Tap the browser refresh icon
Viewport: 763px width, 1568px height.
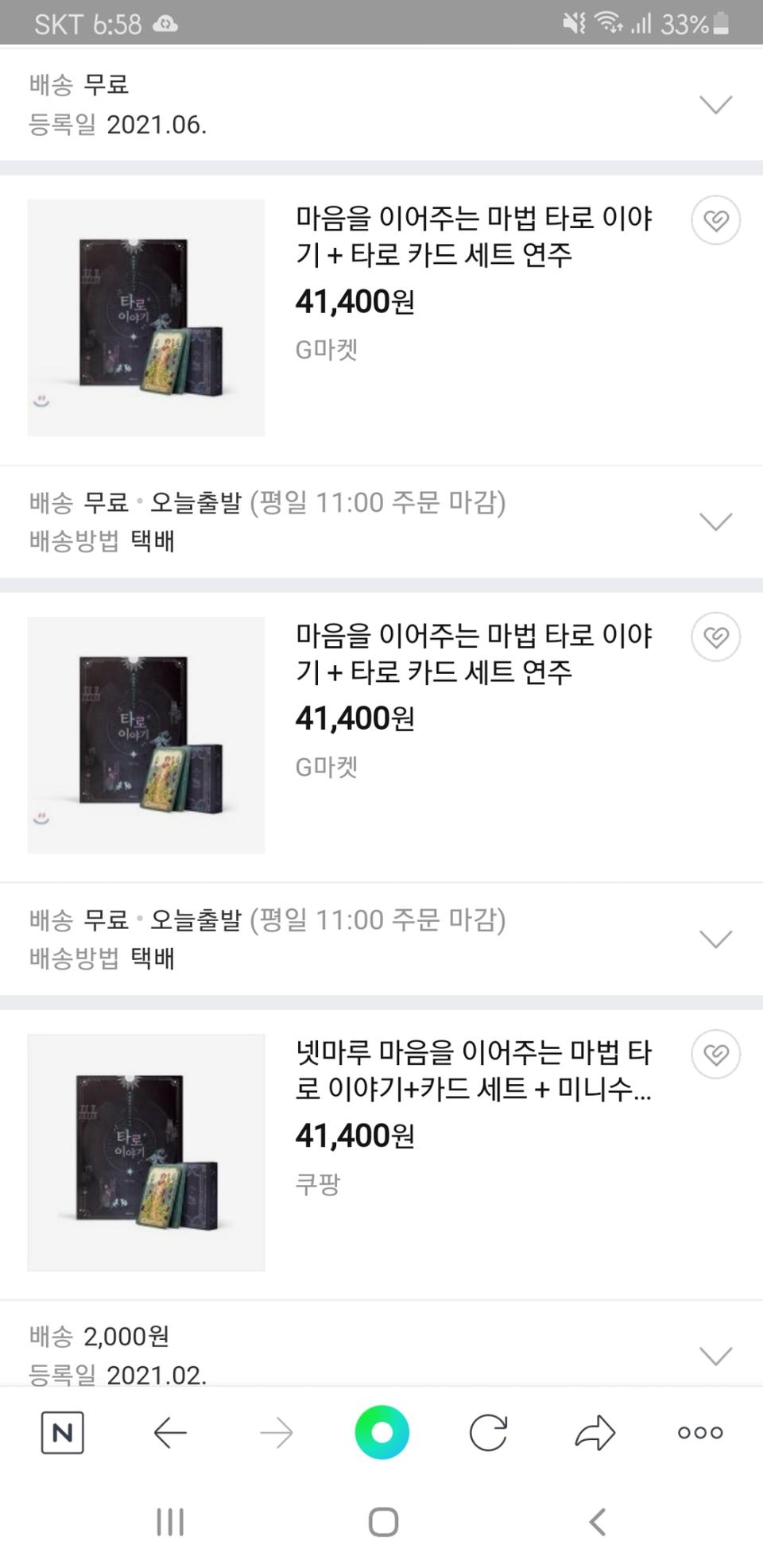pyautogui.click(x=490, y=1433)
